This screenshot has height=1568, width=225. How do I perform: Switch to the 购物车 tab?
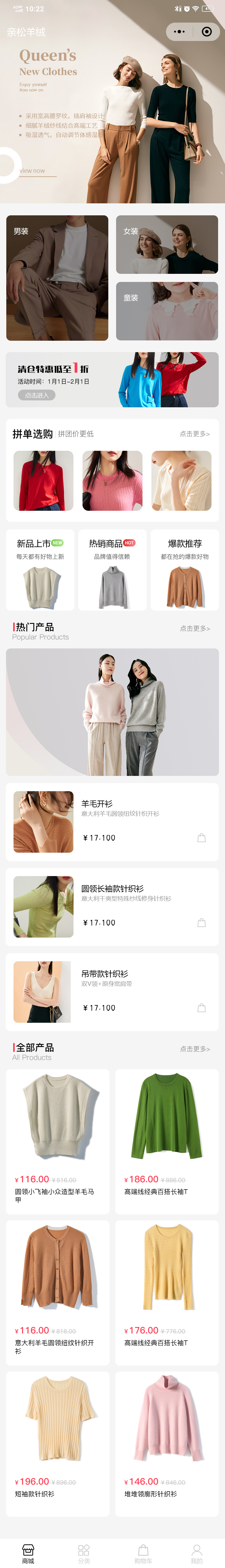[143, 1553]
